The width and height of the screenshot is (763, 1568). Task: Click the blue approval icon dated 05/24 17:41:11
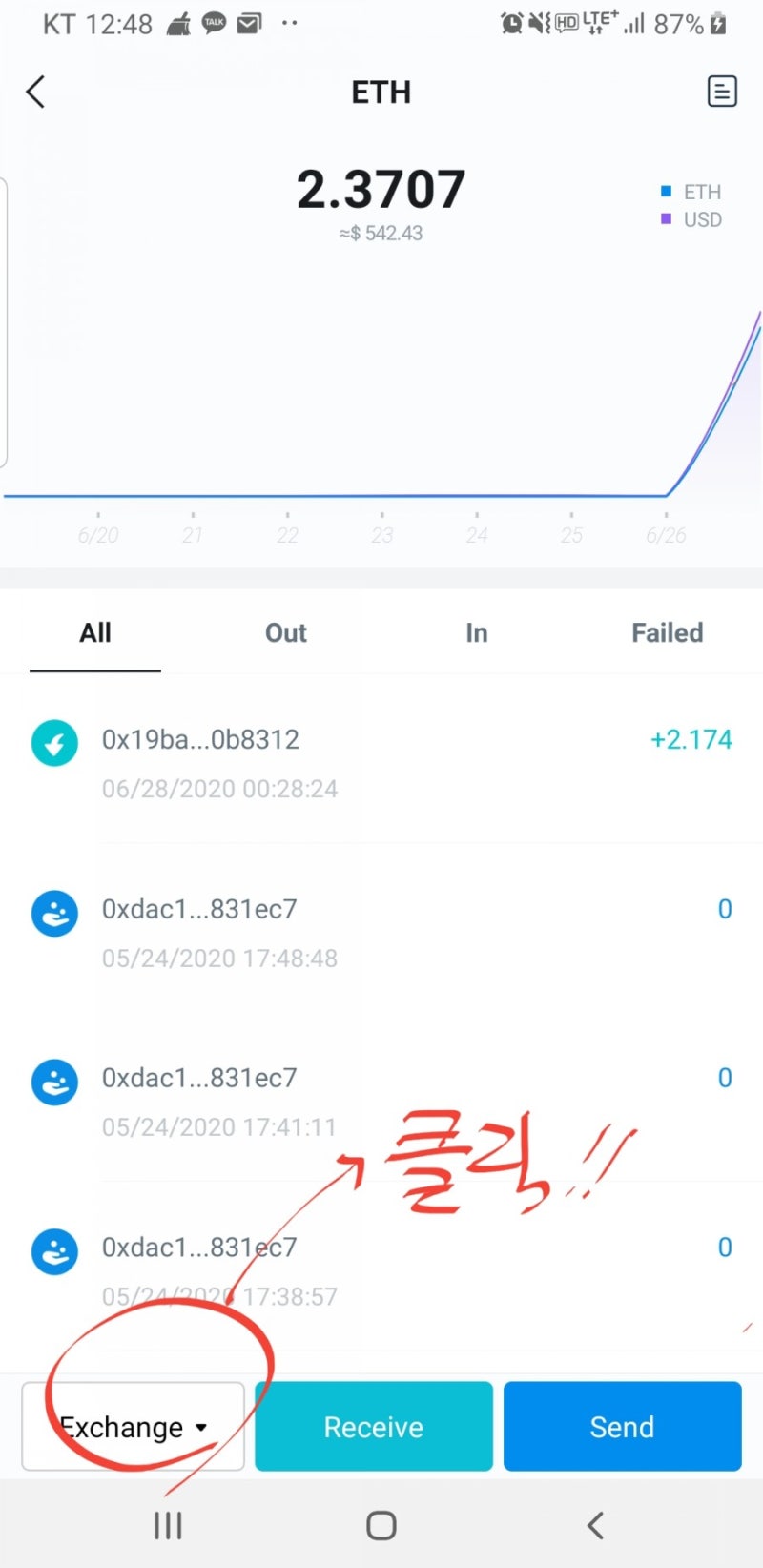54,1082
